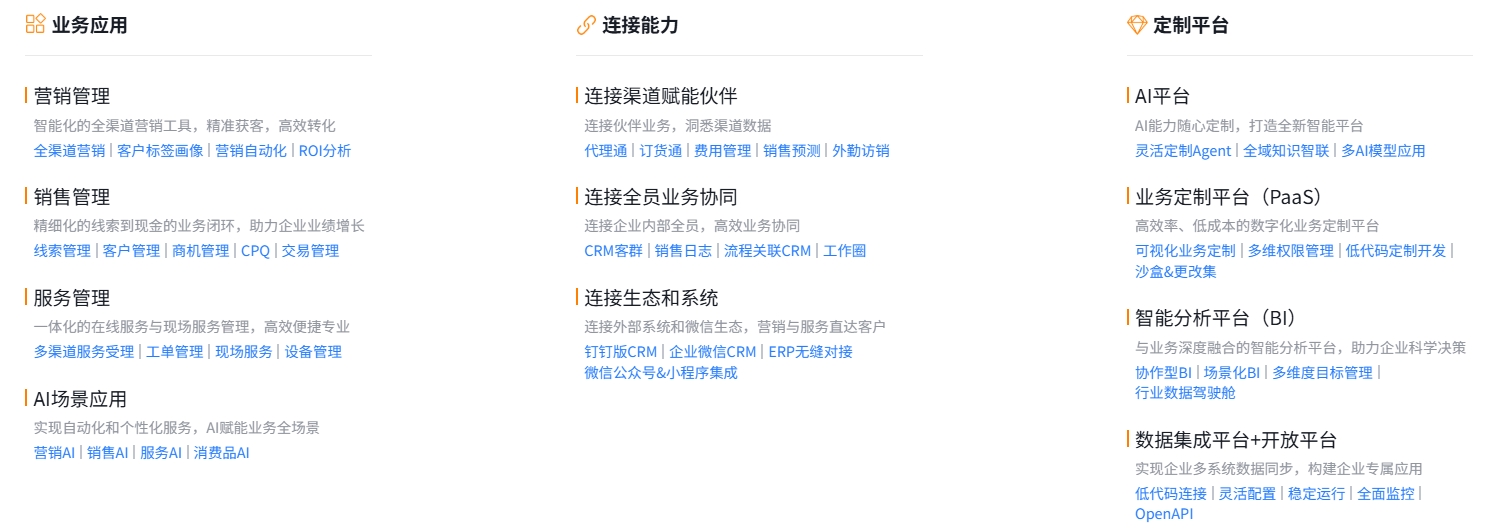
Task: Open the 客户标签画像 link
Action: (160, 151)
